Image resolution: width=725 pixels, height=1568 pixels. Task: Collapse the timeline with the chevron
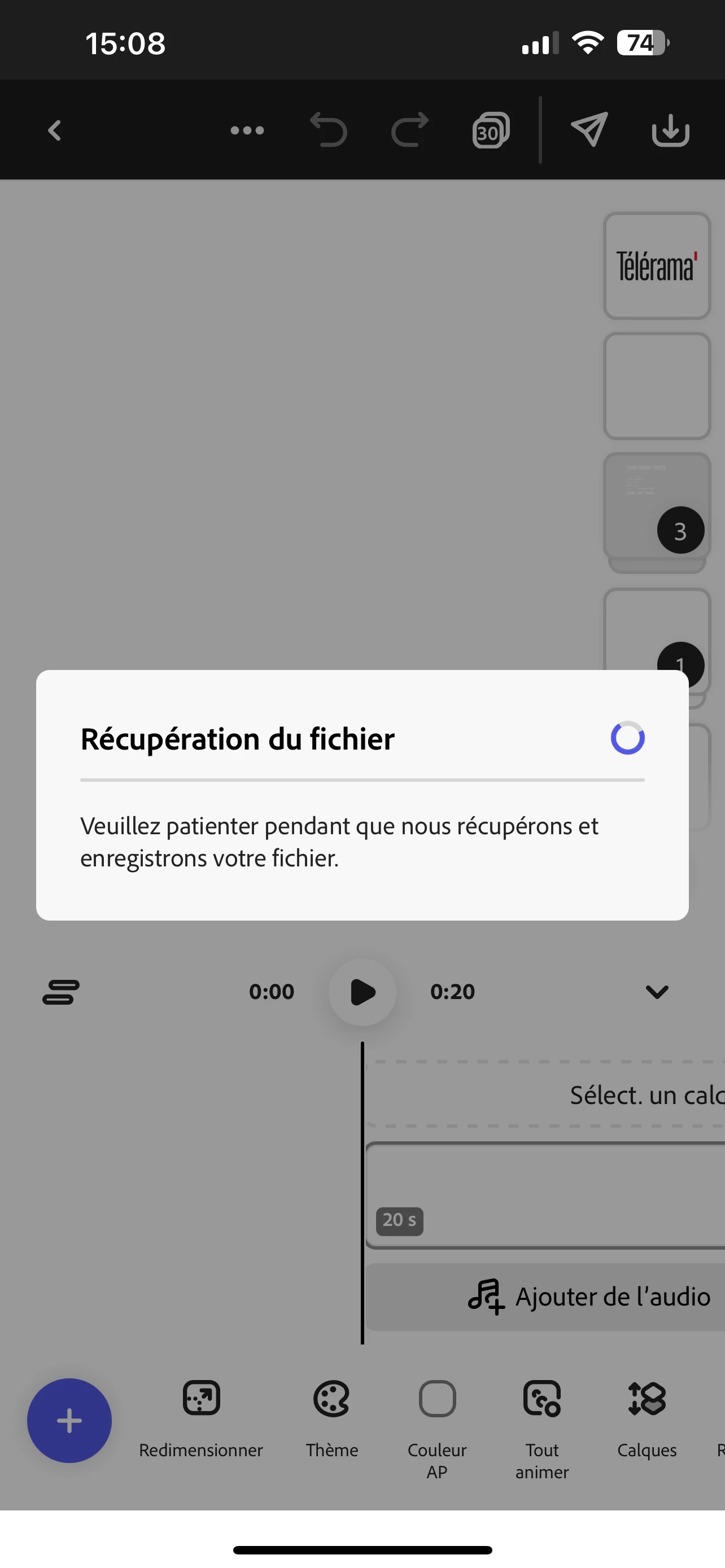pos(656,992)
